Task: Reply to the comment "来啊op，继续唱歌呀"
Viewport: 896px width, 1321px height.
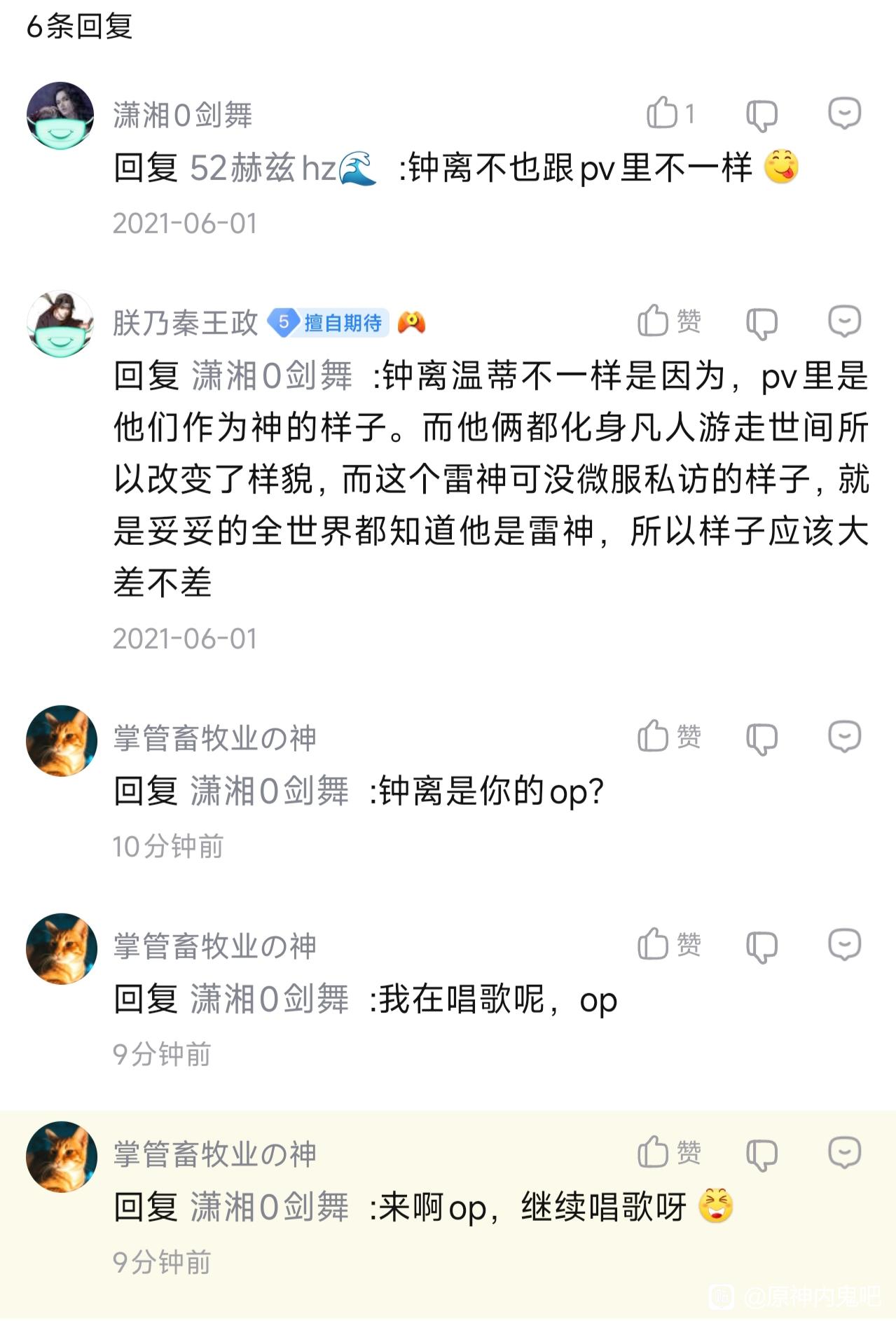Action: (x=844, y=1152)
